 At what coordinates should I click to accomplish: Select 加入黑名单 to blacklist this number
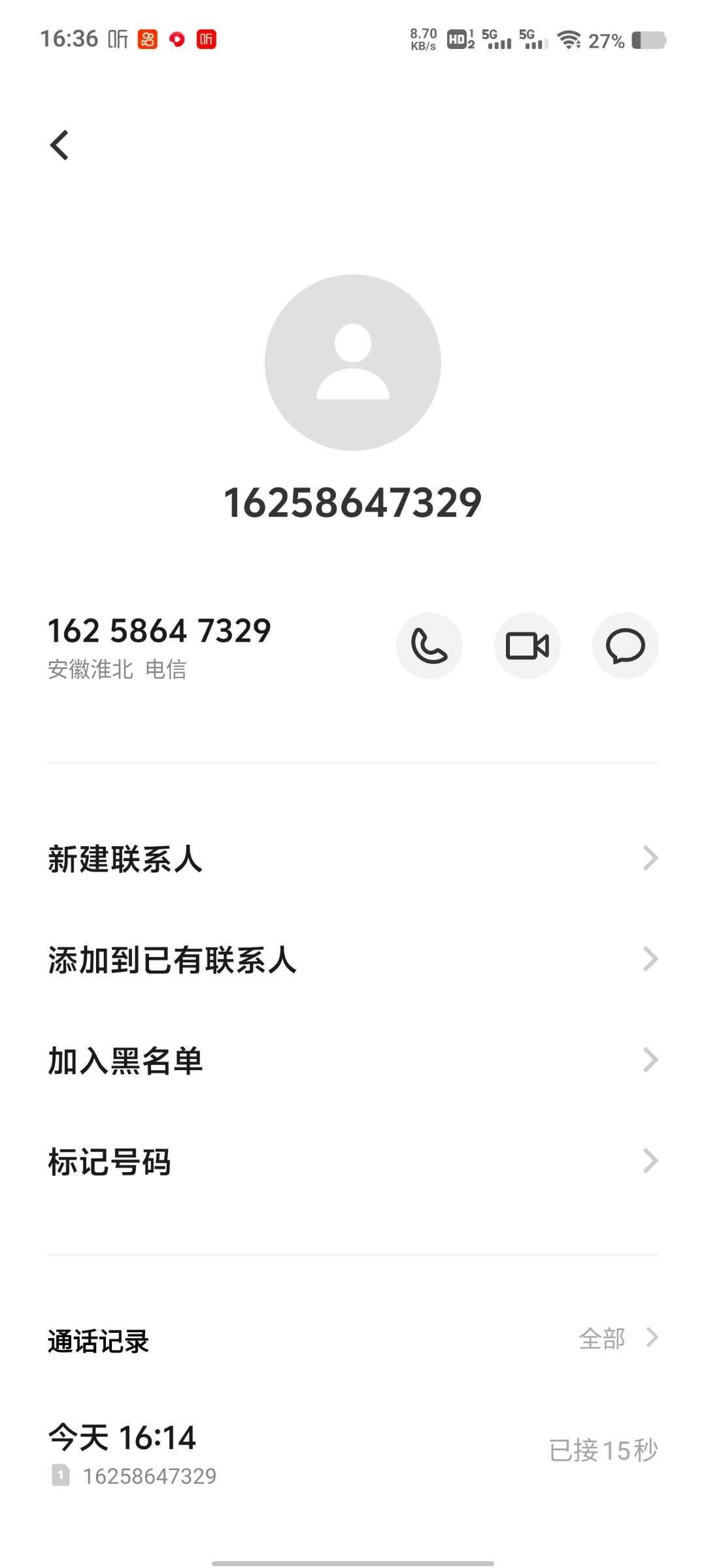click(124, 1061)
